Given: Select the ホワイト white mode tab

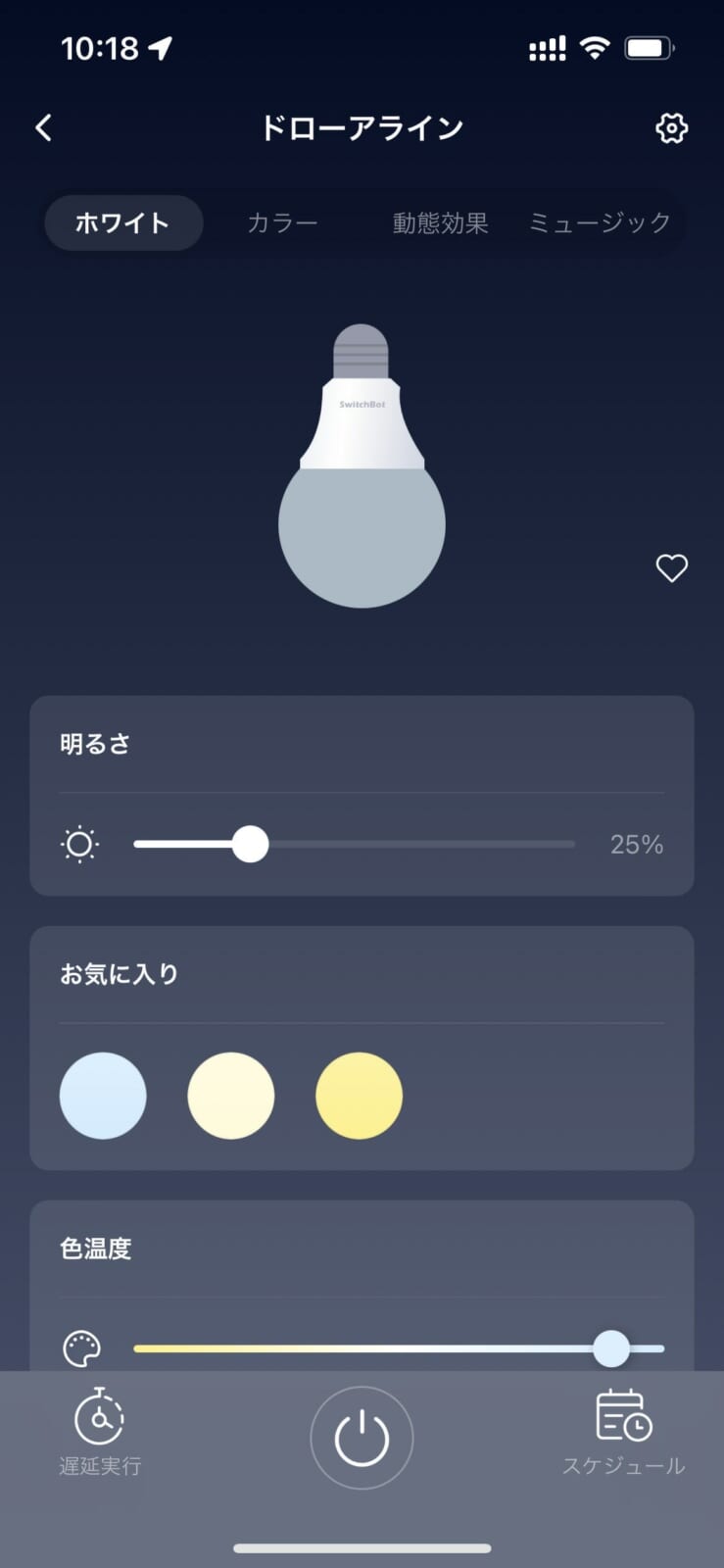Looking at the screenshot, I should point(122,222).
